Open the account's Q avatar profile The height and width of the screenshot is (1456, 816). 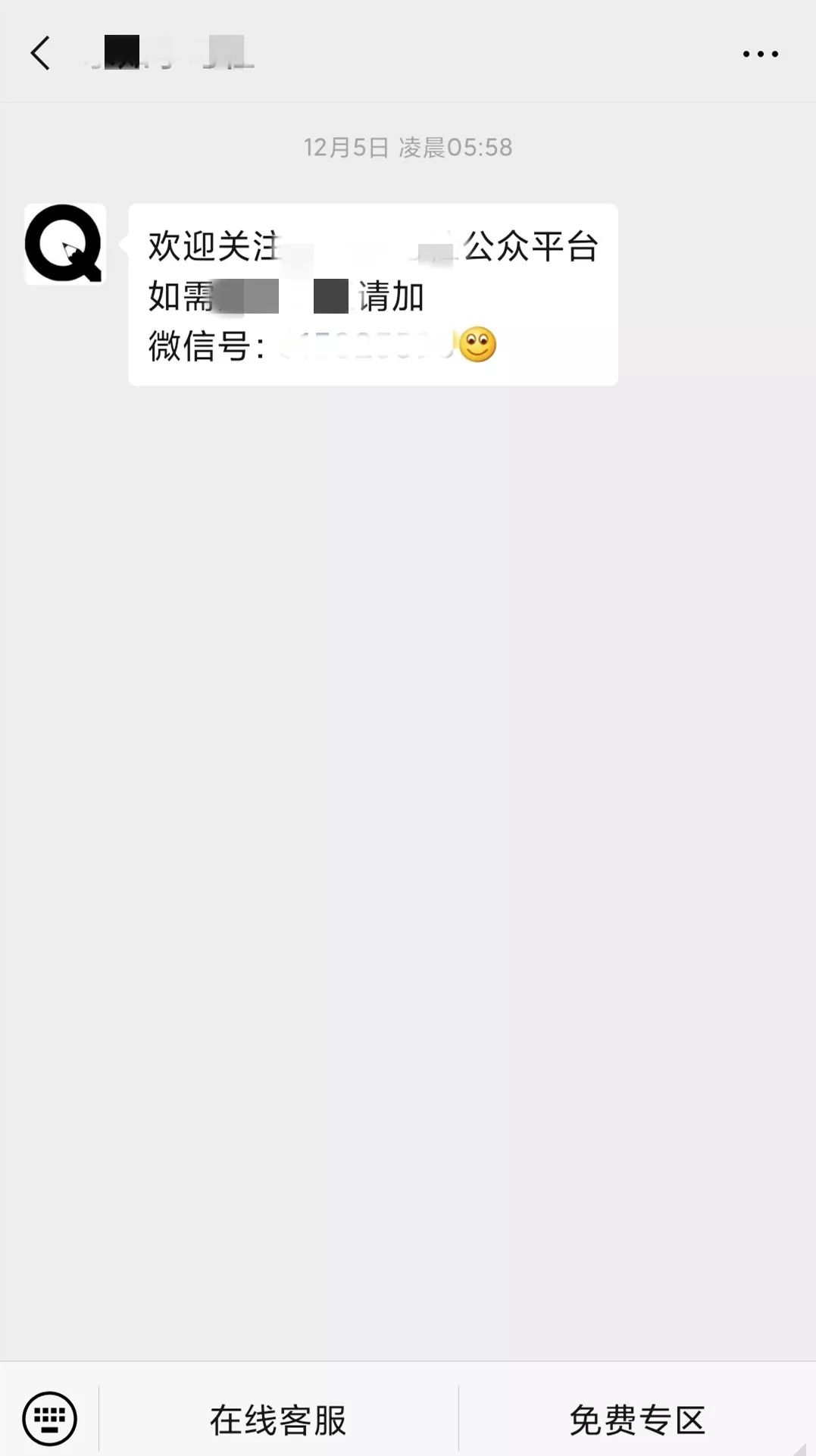click(64, 244)
